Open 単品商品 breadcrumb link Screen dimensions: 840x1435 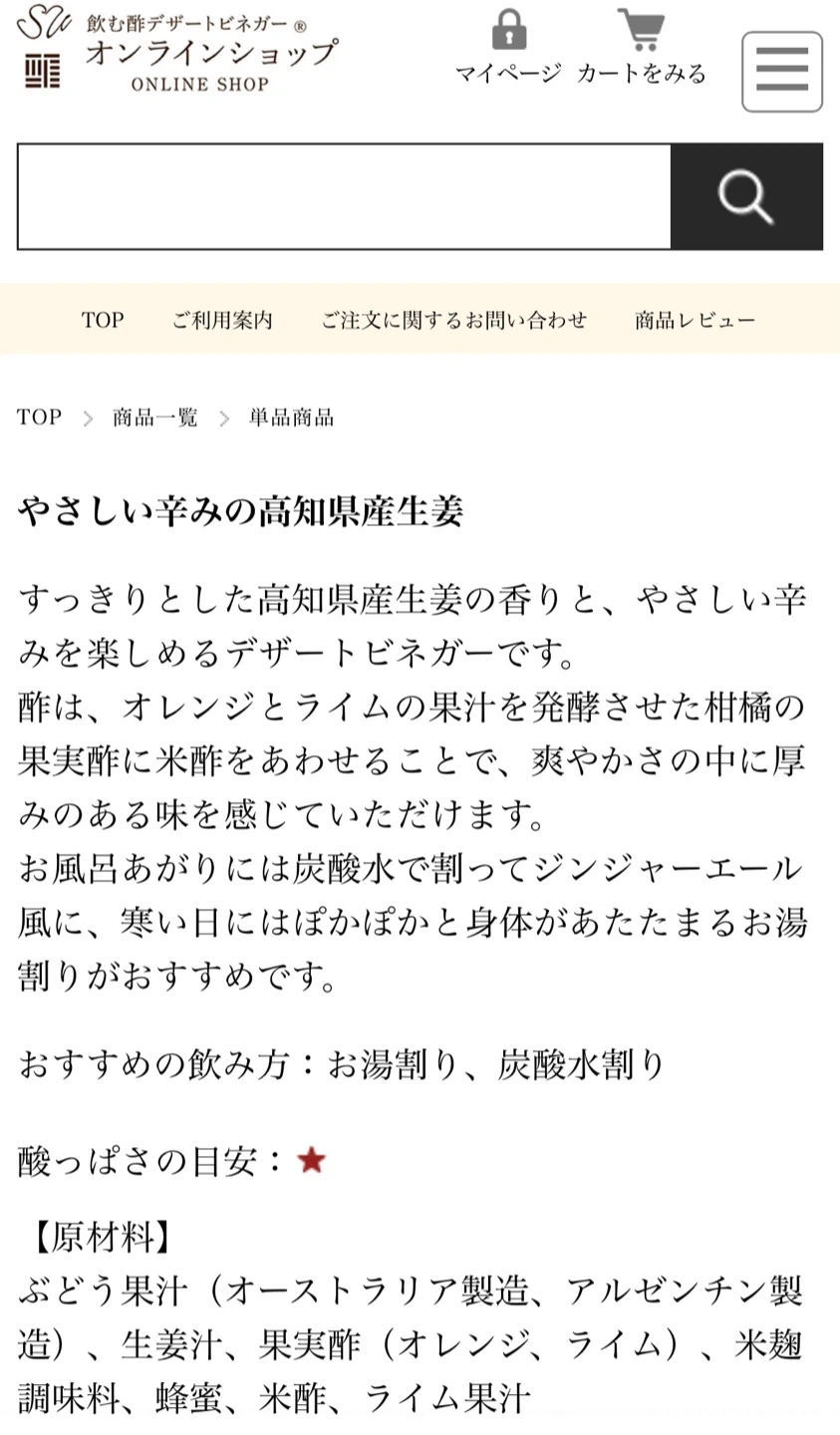291,418
